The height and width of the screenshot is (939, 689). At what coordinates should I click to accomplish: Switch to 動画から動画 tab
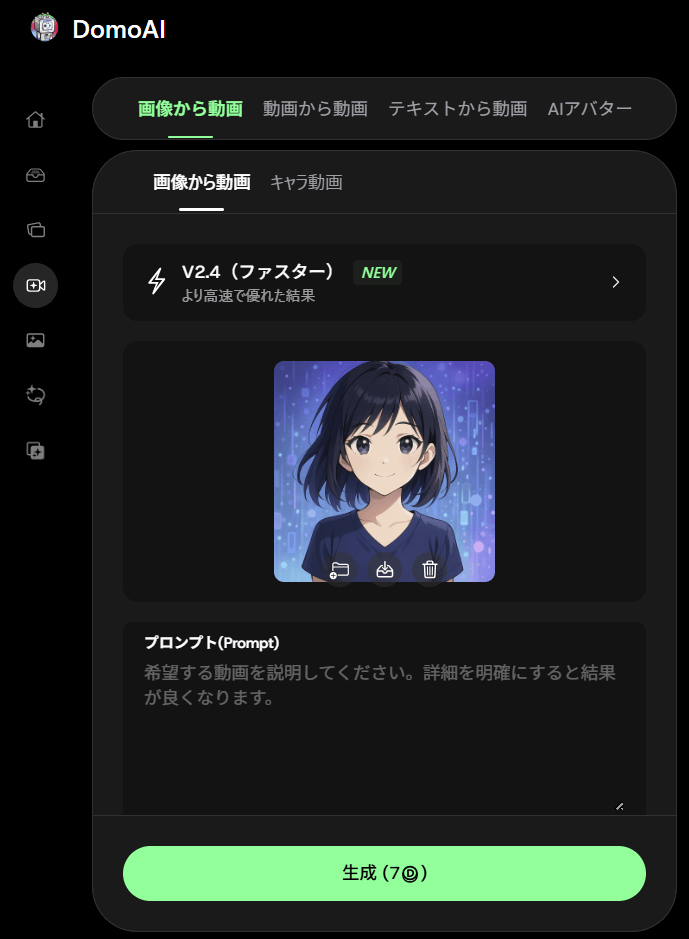[315, 108]
